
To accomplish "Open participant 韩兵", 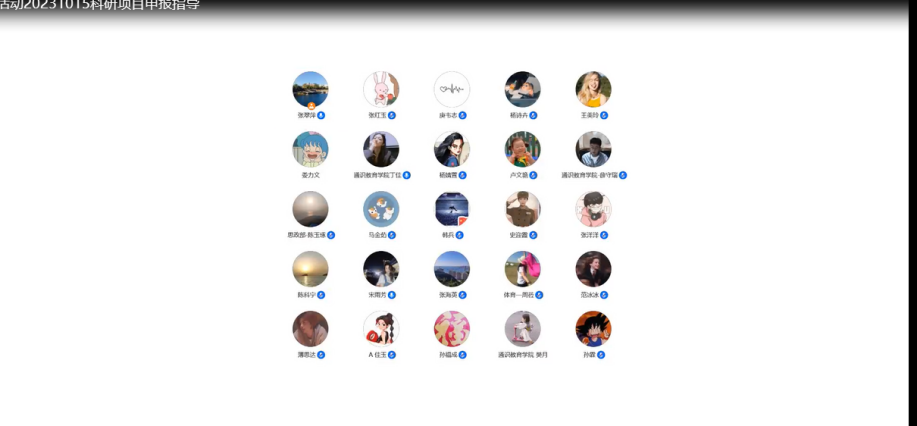I will click(x=452, y=209).
